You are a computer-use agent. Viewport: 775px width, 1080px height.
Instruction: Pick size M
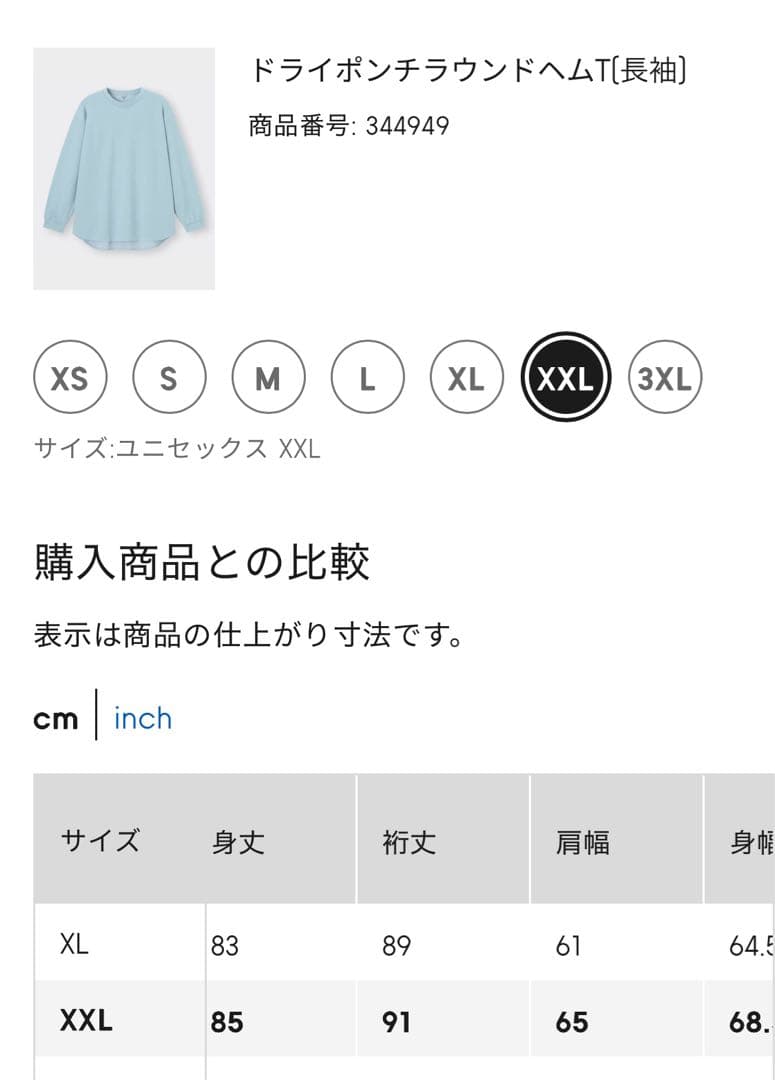click(x=267, y=379)
